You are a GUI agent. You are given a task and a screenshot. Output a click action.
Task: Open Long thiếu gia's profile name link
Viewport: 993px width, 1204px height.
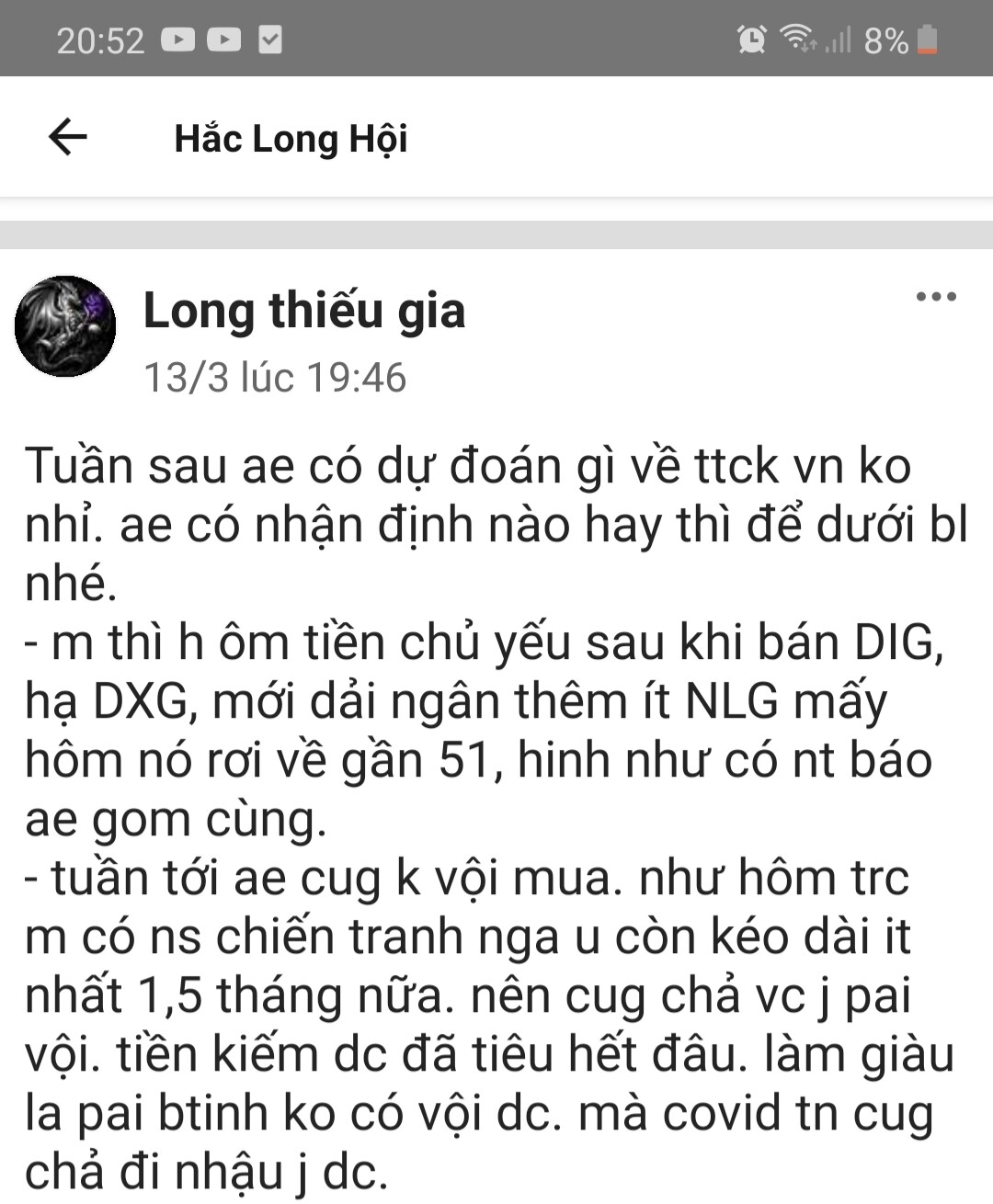coord(304,311)
